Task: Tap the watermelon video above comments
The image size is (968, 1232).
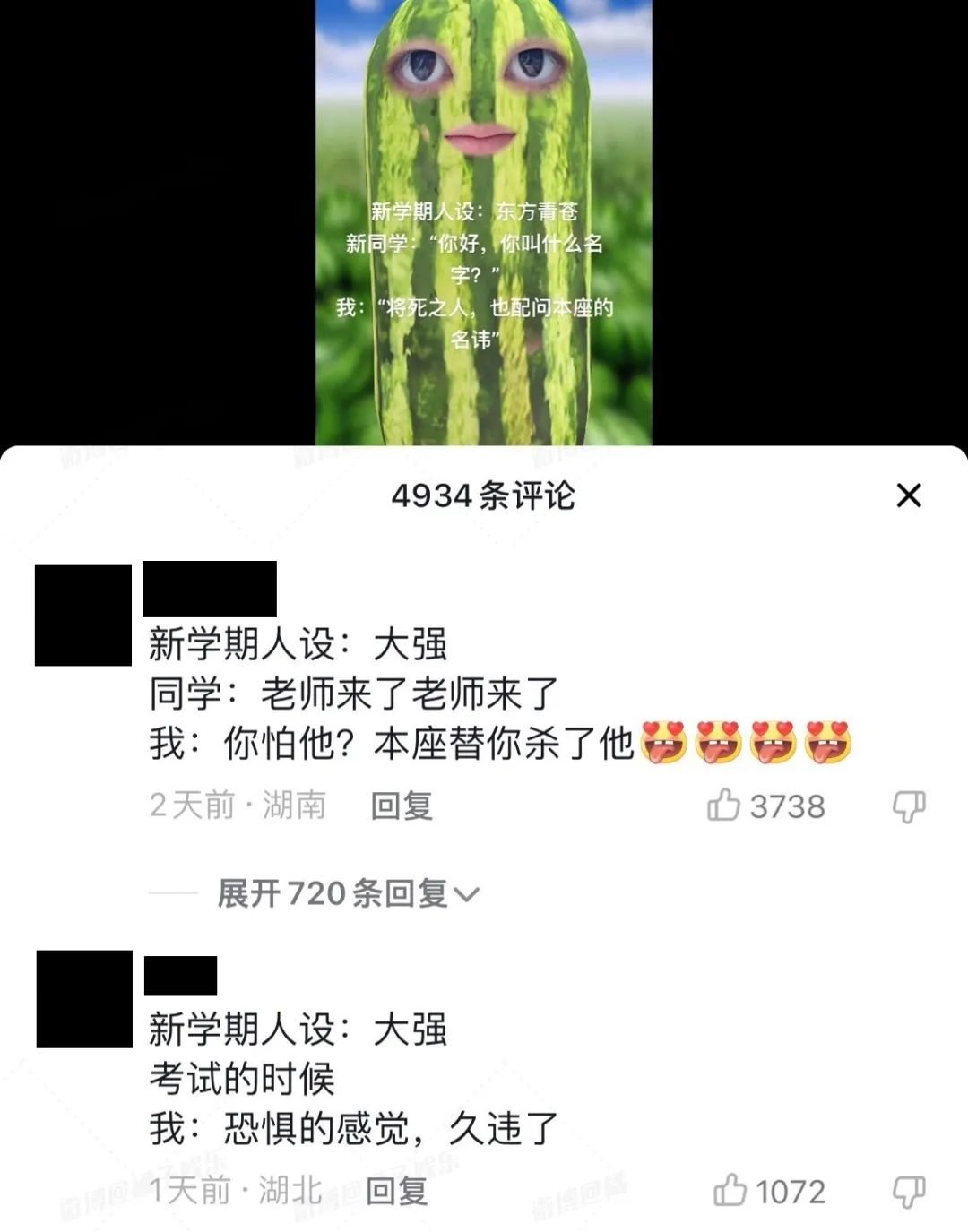Action: (x=483, y=222)
